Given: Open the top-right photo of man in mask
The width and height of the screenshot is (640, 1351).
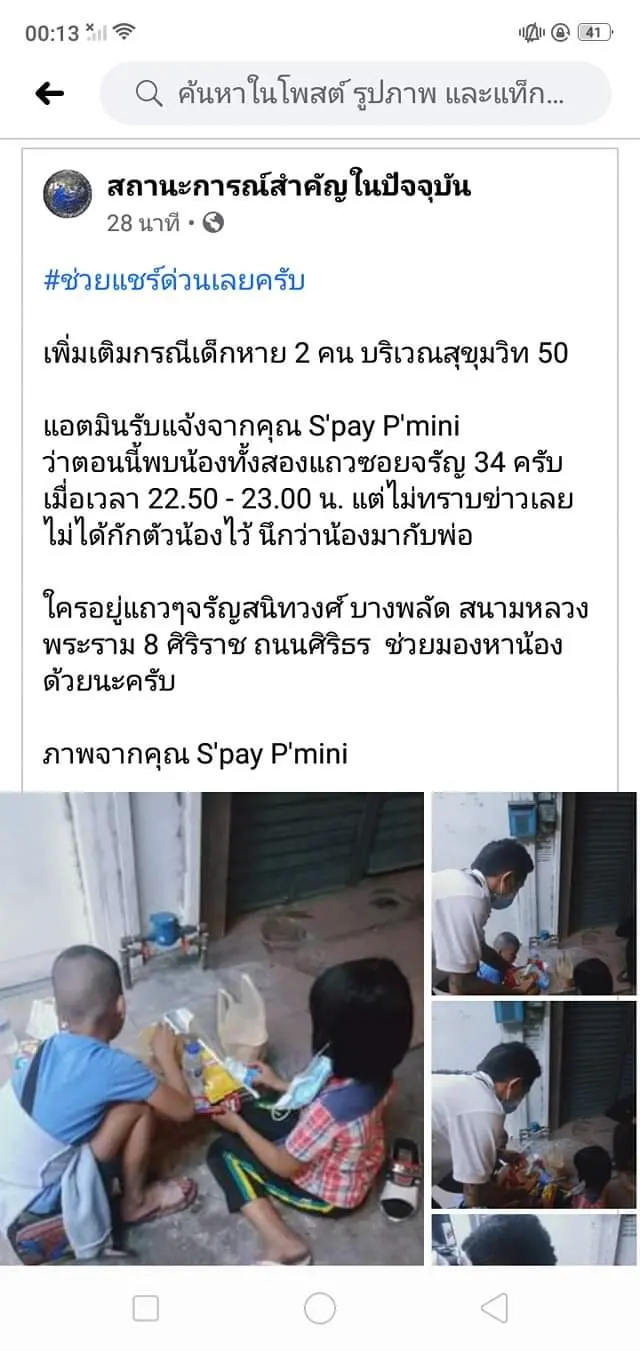Looking at the screenshot, I should tap(533, 893).
